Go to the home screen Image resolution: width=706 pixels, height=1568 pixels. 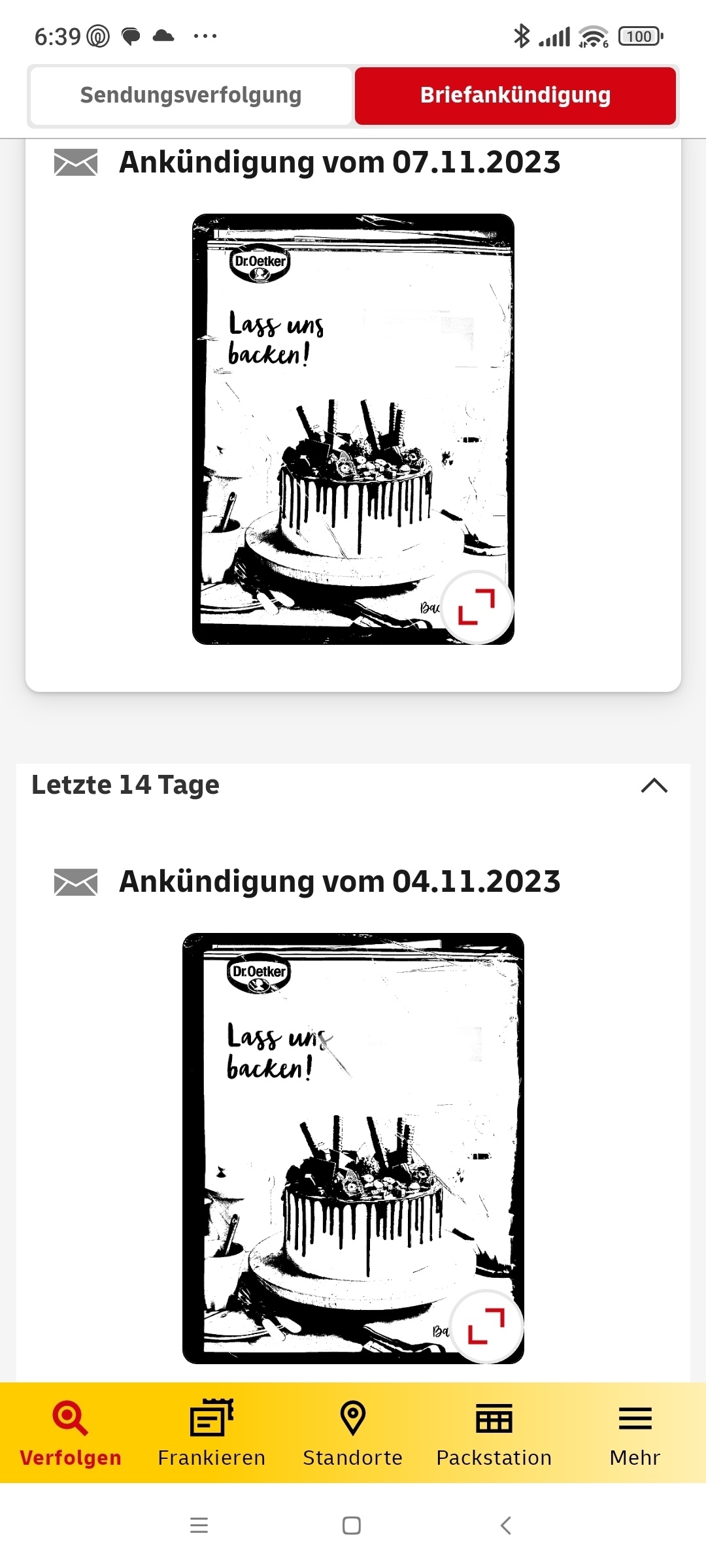tap(352, 1526)
